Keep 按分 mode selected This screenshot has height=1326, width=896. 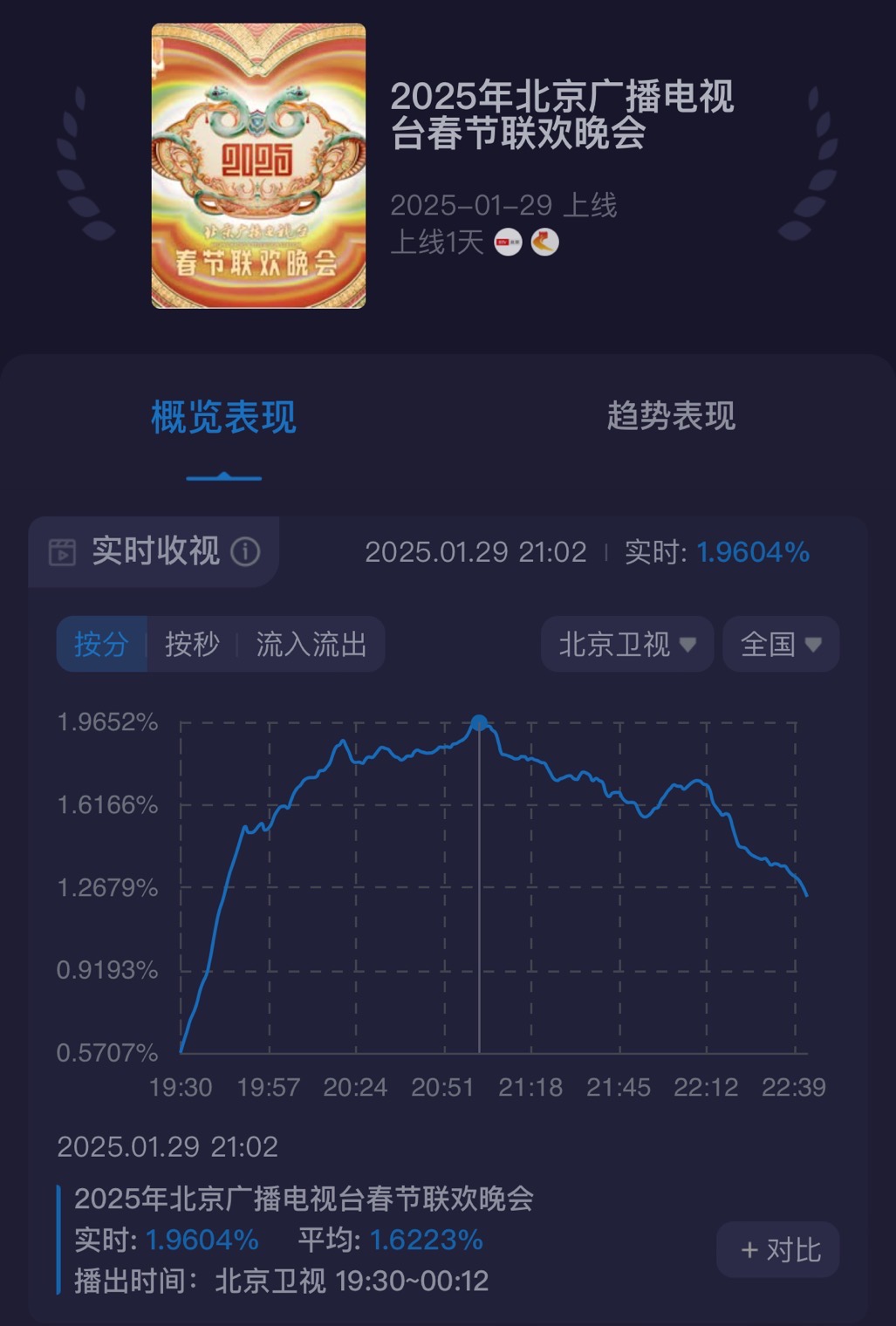101,644
